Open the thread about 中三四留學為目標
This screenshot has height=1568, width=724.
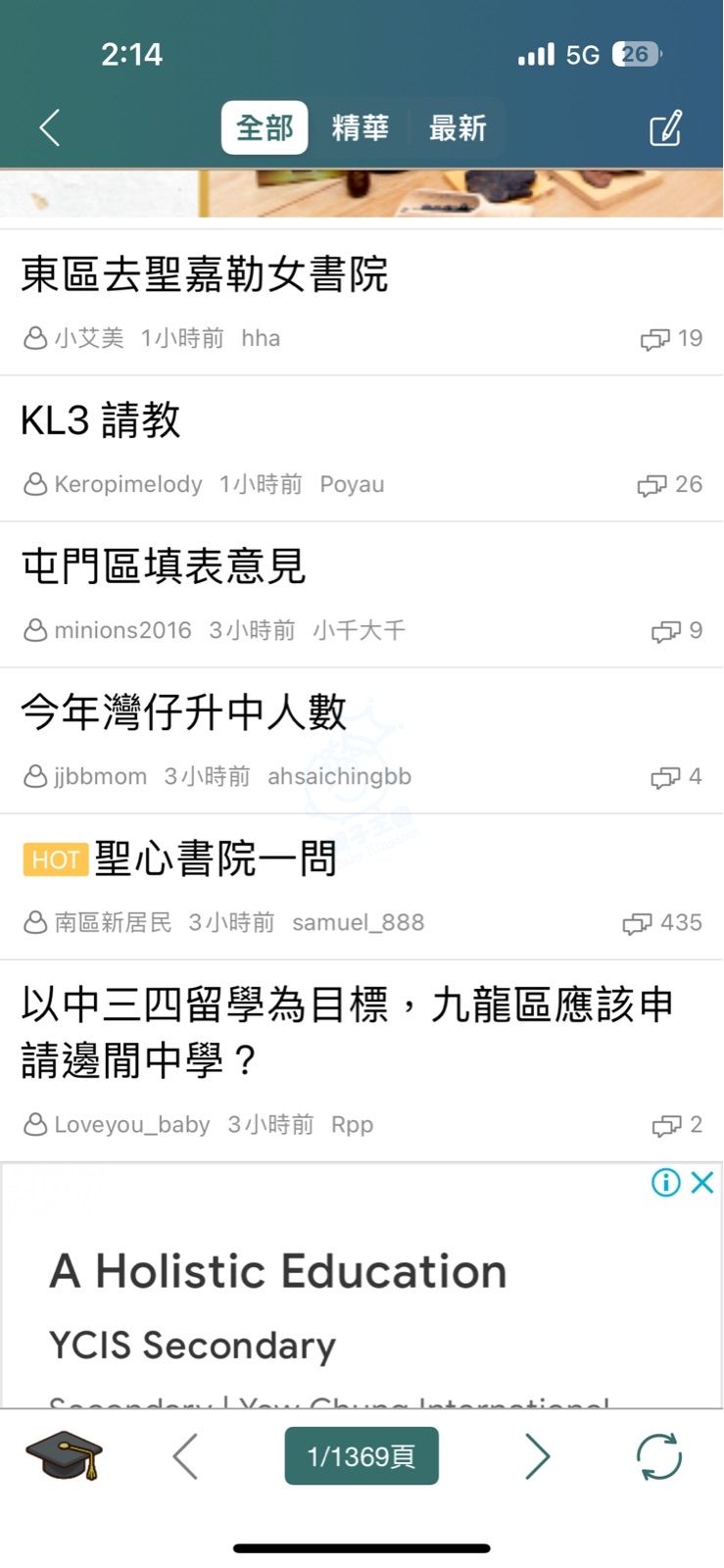pos(347,1032)
